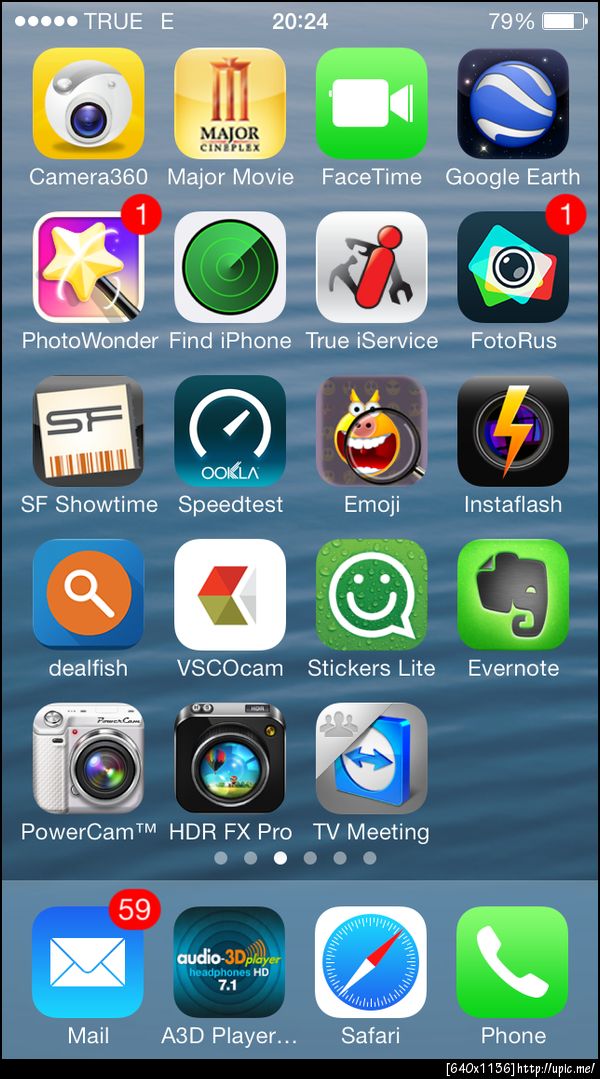Launch the Find iPhone app
Screen dimensions: 600x1079
tap(230, 267)
